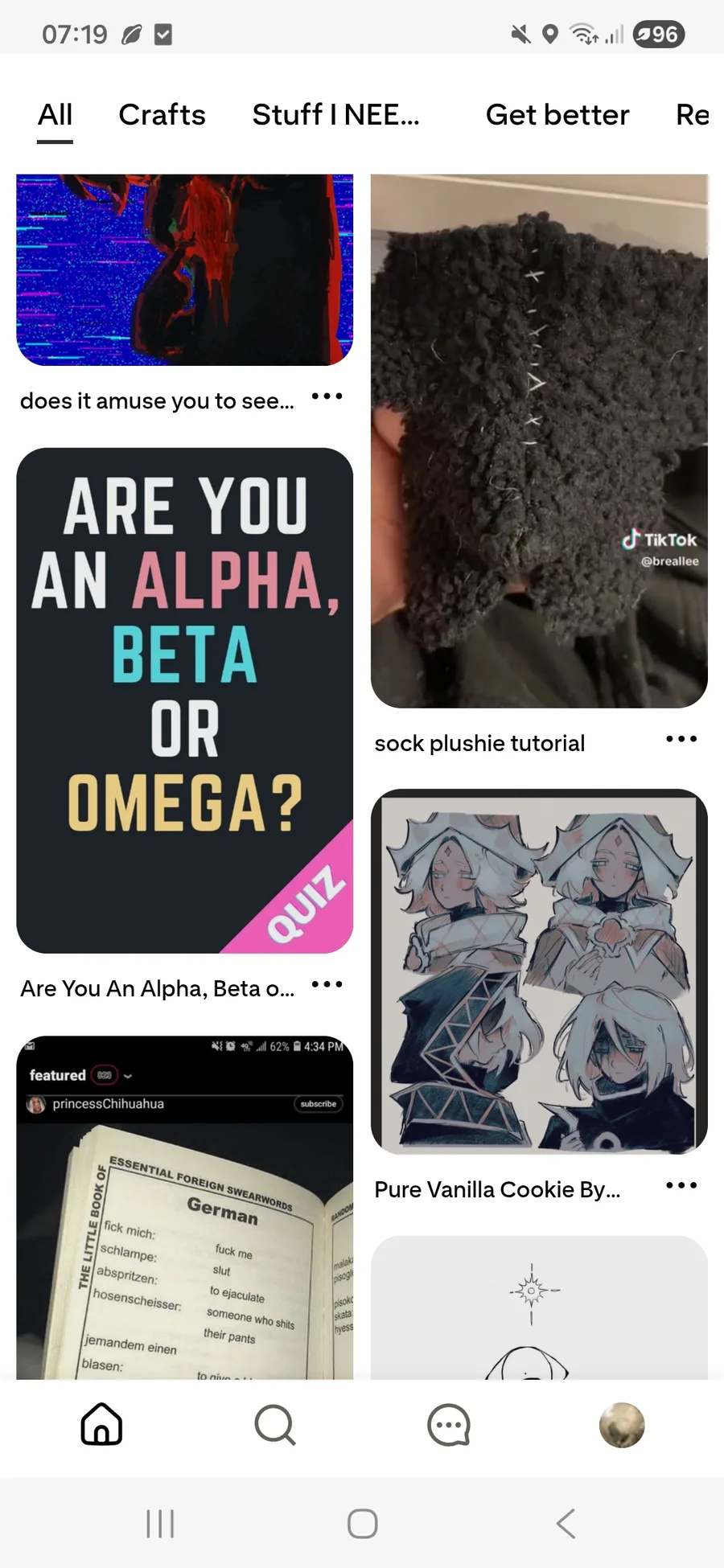Open options for Are You An Alpha pin
Viewport: 724px width, 1568px height.
[x=327, y=984]
